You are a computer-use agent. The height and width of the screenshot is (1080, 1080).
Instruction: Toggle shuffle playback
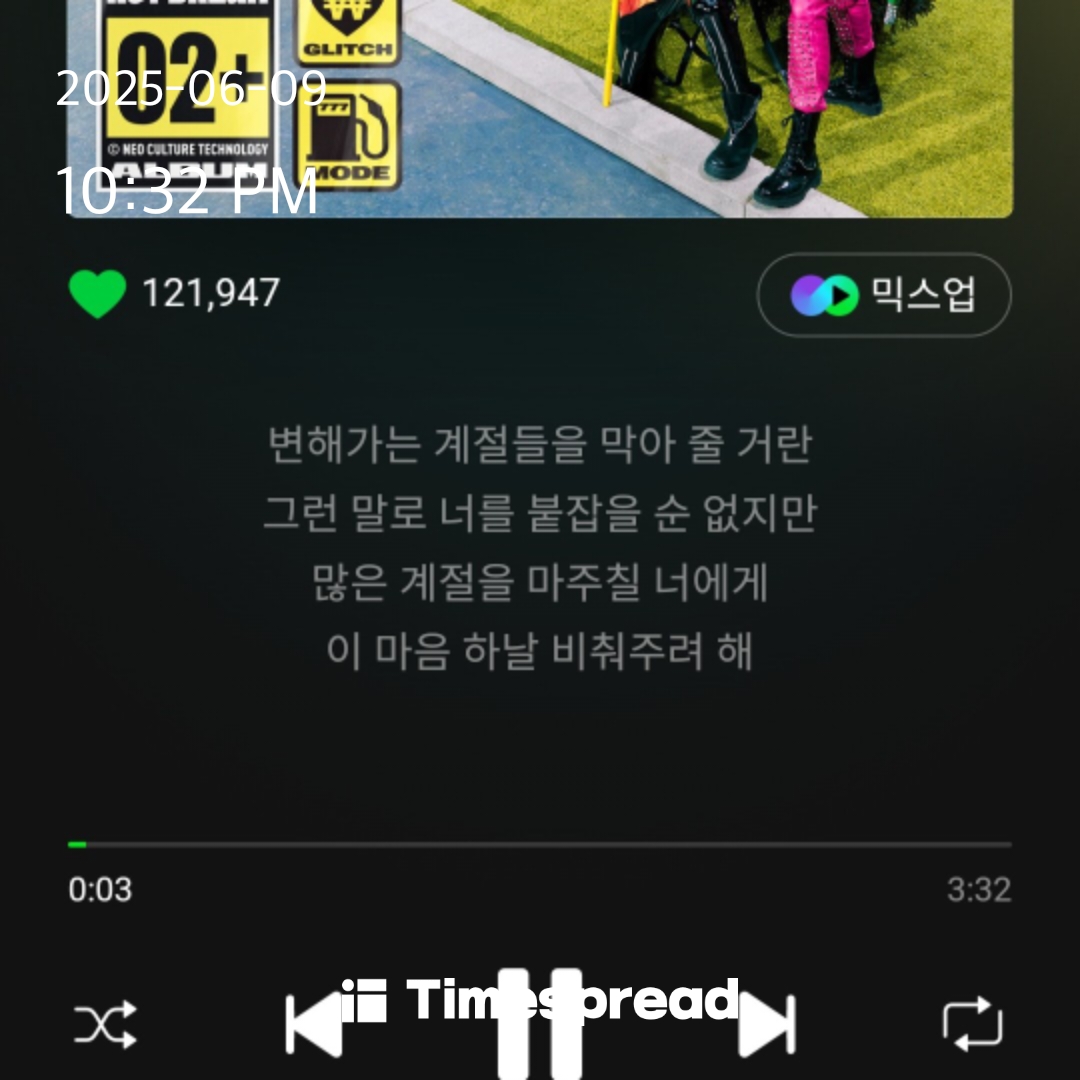105,1024
